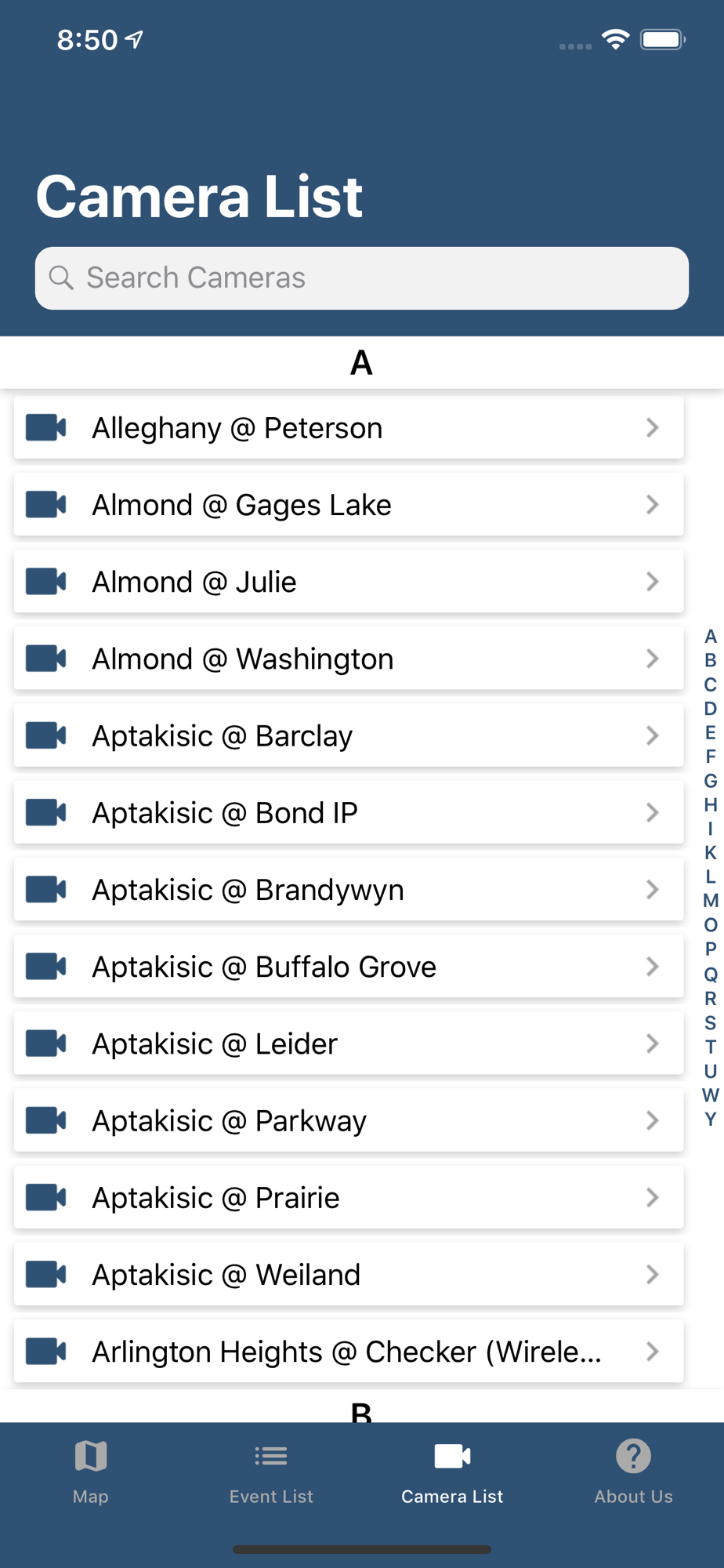
Task: Open Aptakisic @ Barclay camera
Action: (349, 735)
